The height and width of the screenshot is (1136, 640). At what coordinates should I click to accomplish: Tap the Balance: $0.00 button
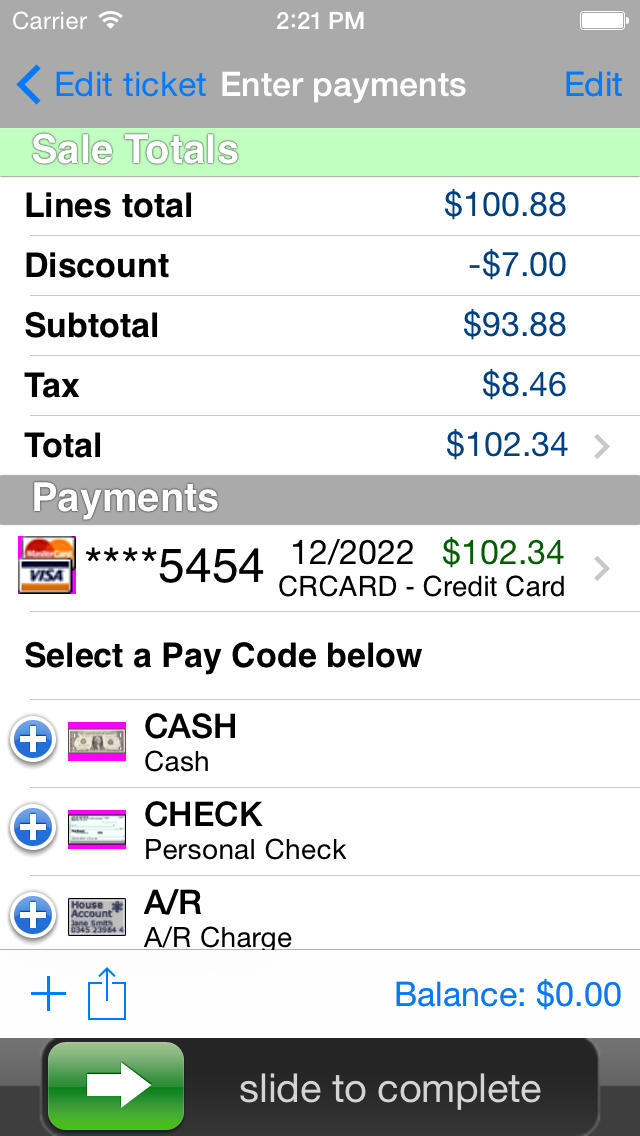[x=508, y=994]
